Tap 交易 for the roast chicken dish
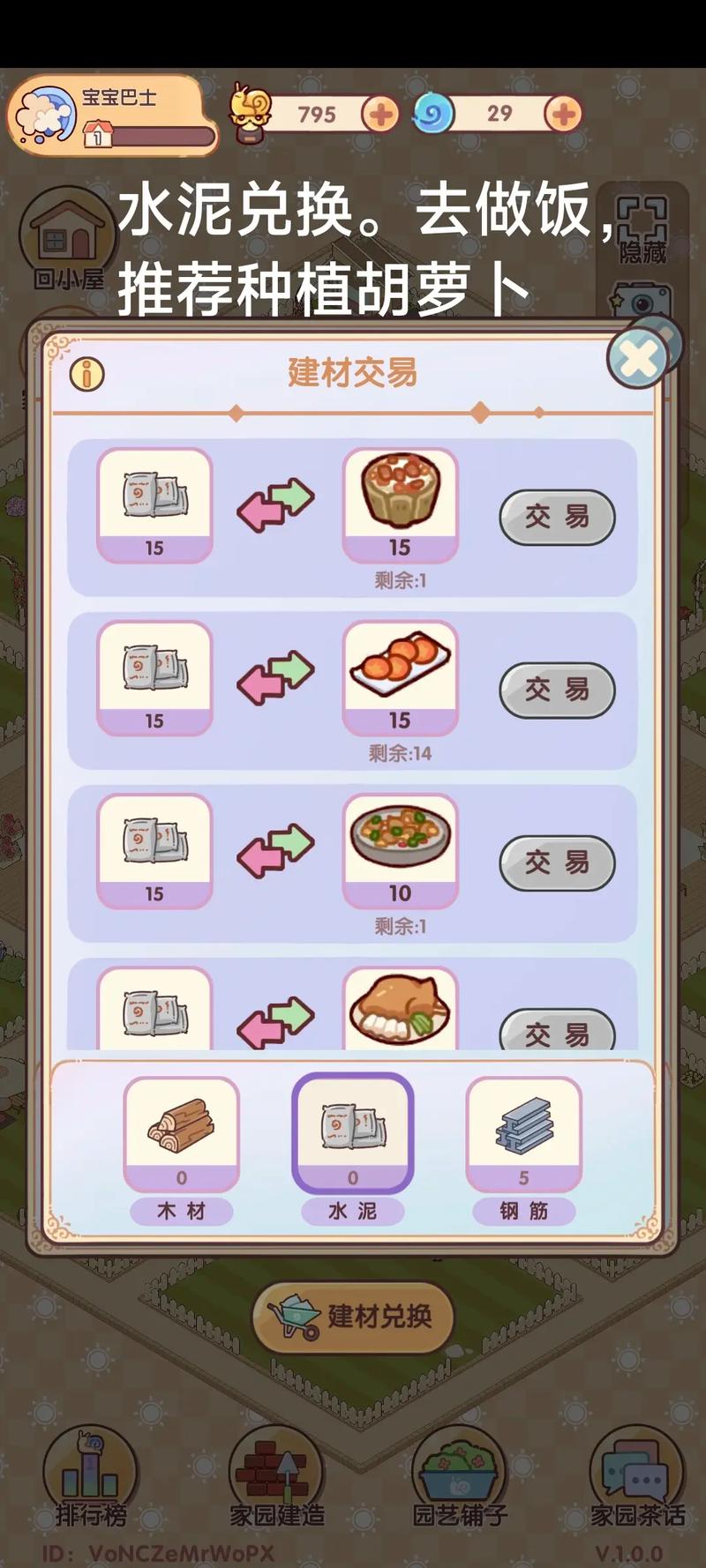The width and height of the screenshot is (706, 1568). (557, 1030)
